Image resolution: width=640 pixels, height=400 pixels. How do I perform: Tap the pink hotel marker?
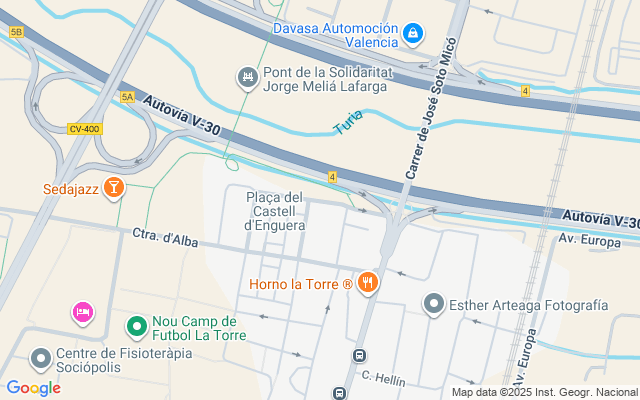83,313
